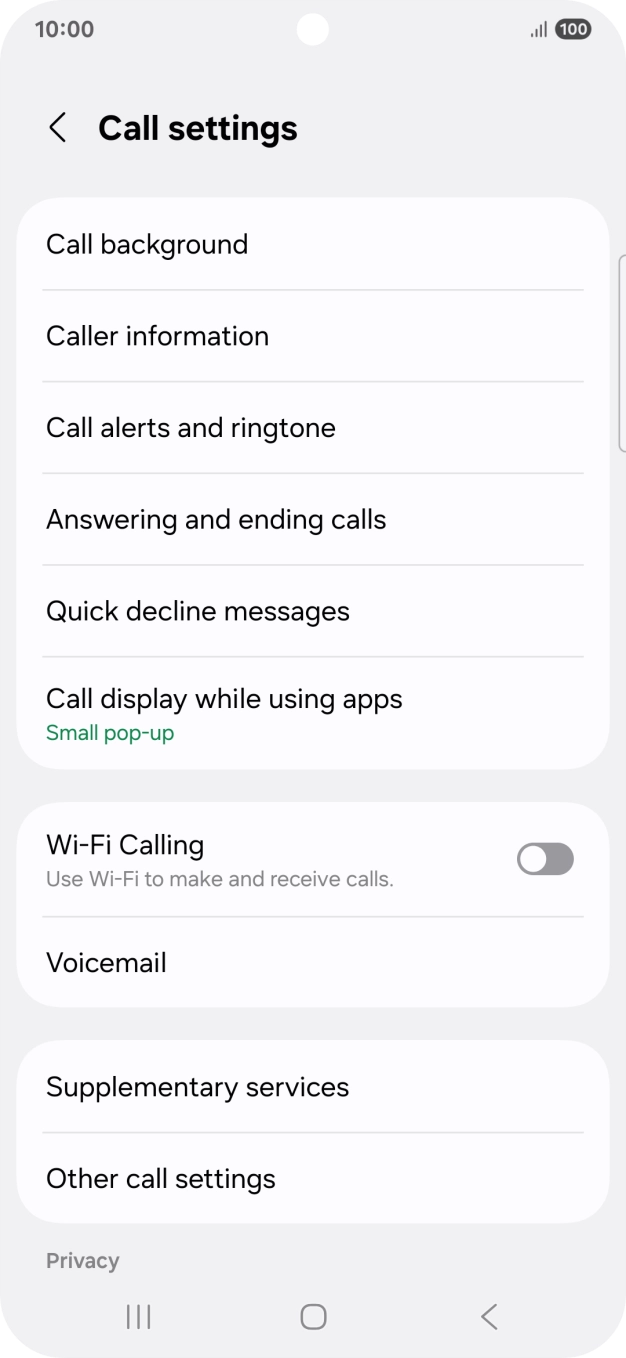This screenshot has width=626, height=1358.
Task: Open Other call settings
Action: pyautogui.click(x=312, y=1179)
